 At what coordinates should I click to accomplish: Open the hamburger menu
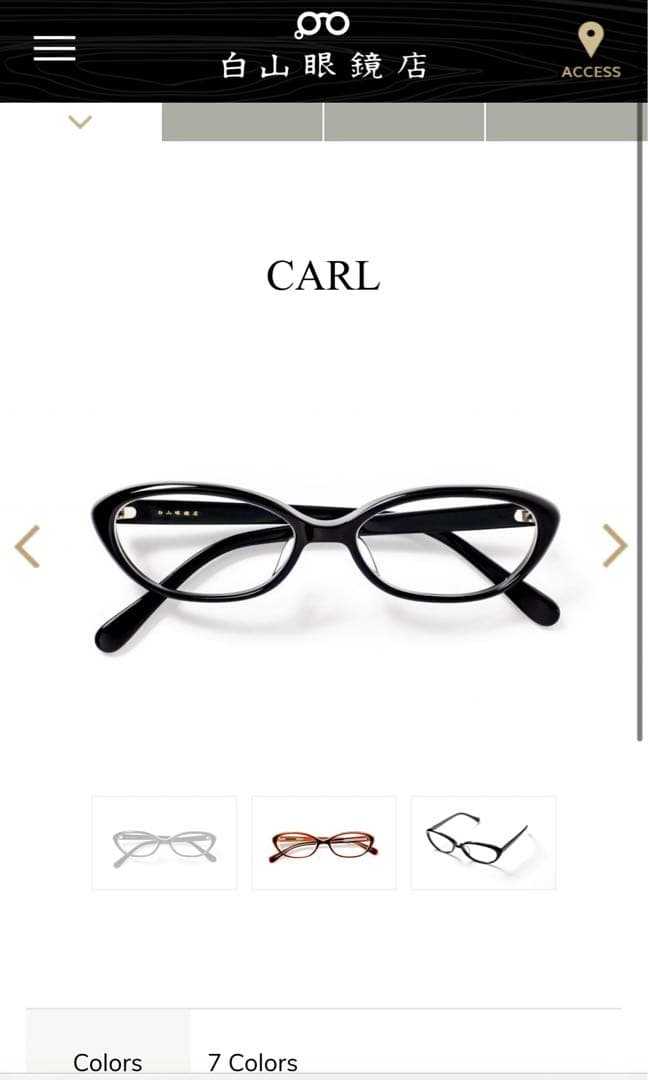[54, 48]
